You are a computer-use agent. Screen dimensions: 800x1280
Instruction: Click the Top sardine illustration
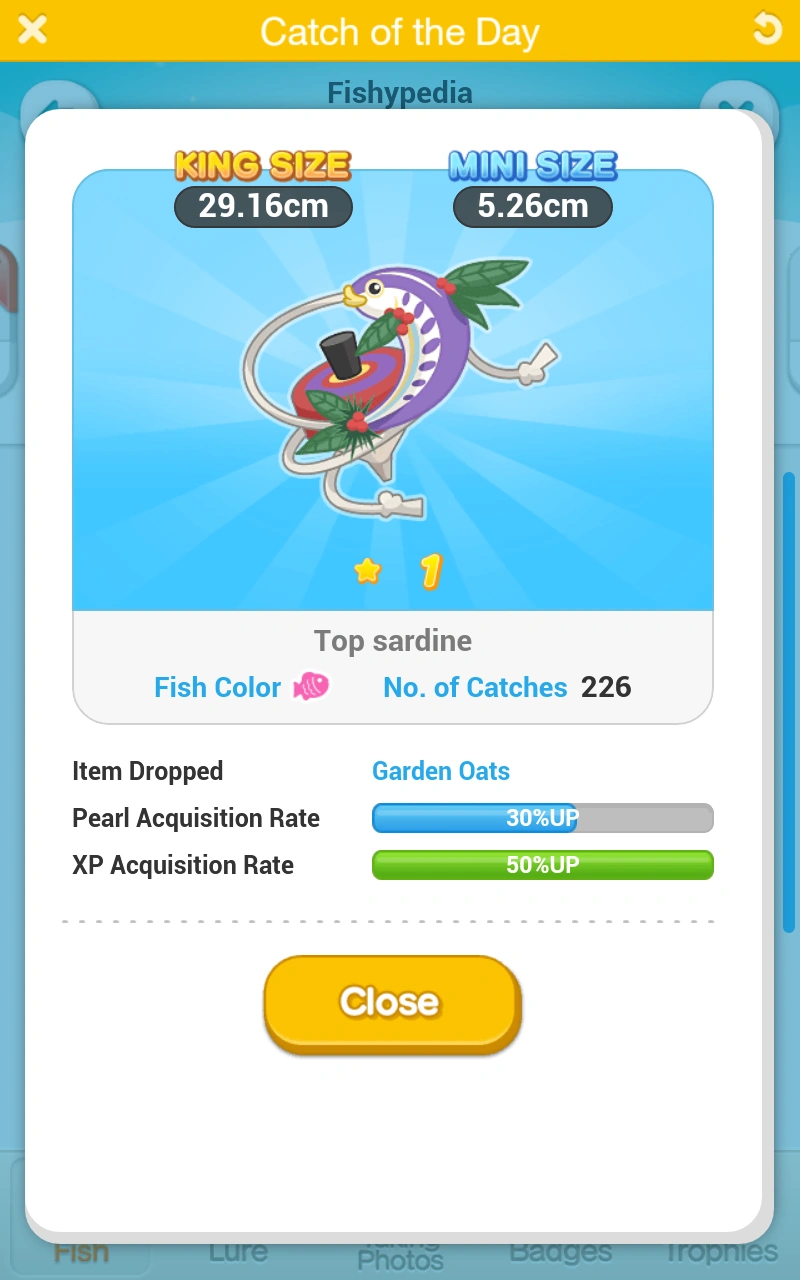coord(400,390)
